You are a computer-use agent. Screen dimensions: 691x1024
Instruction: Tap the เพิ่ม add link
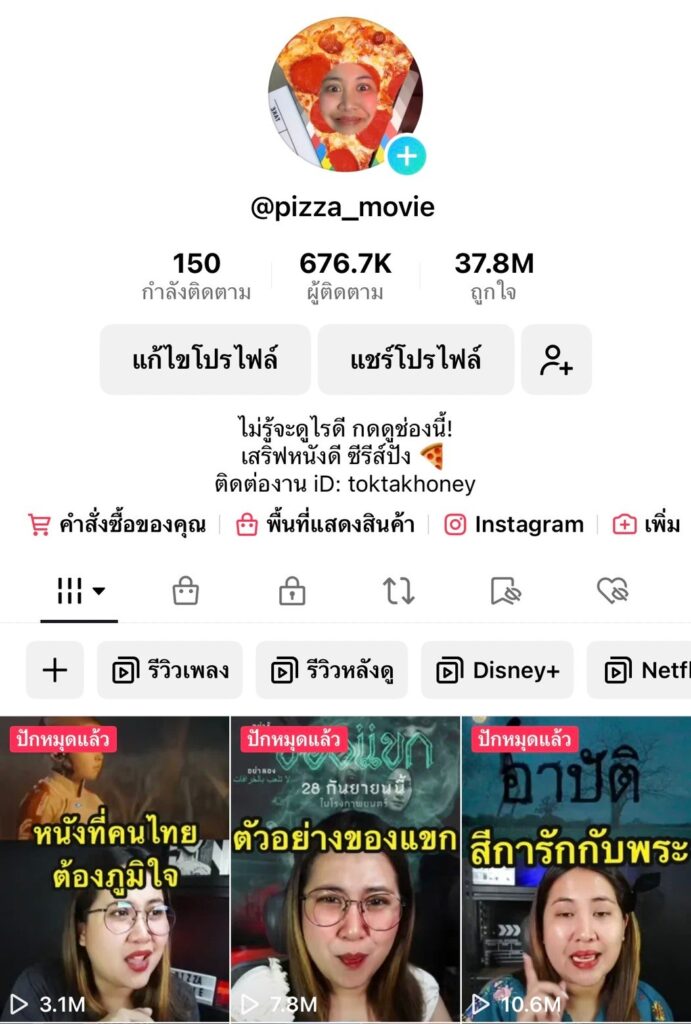click(x=646, y=524)
